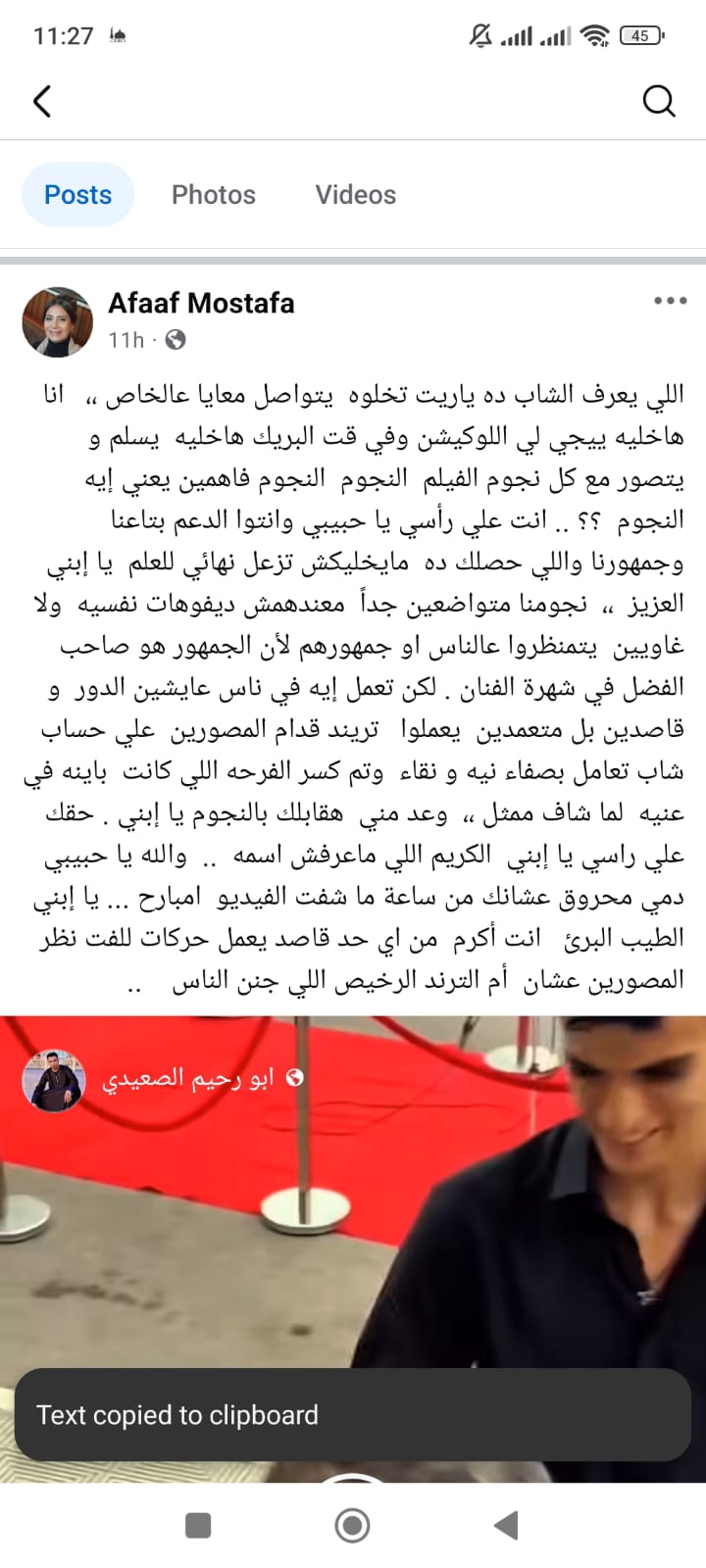This screenshot has height=1568, width=706.
Task: Go back using the top arrow
Action: (42, 101)
